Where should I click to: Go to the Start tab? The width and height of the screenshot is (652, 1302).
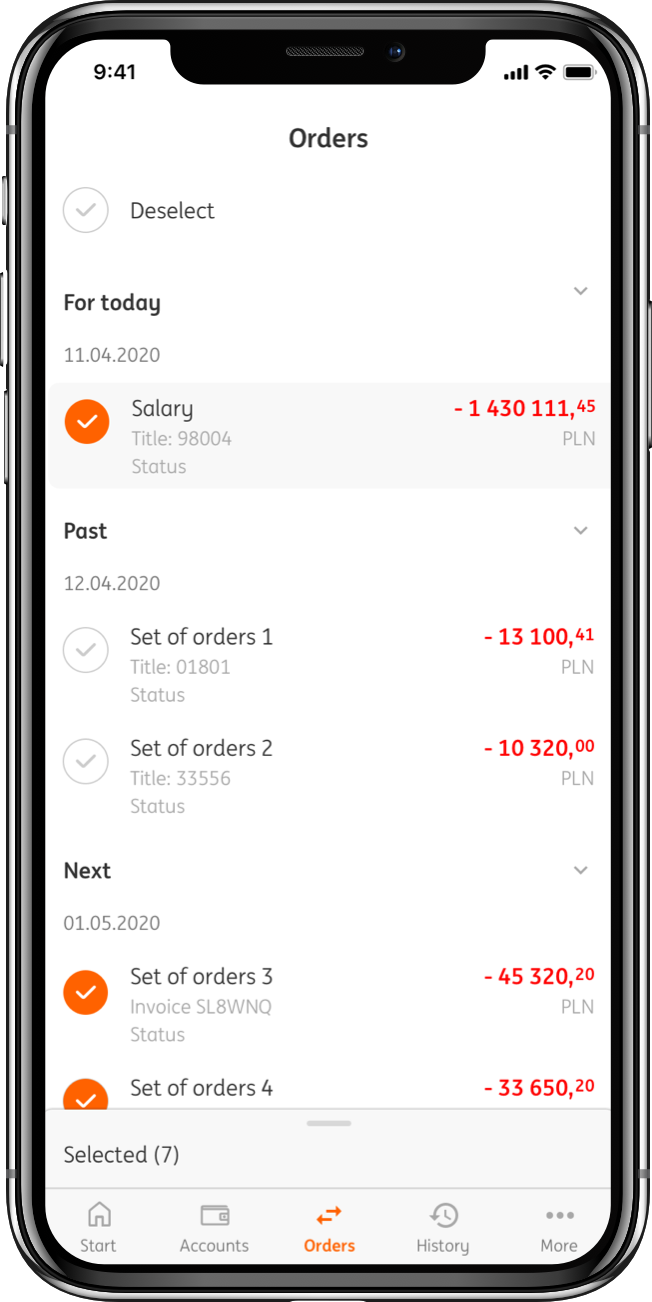[98, 1228]
